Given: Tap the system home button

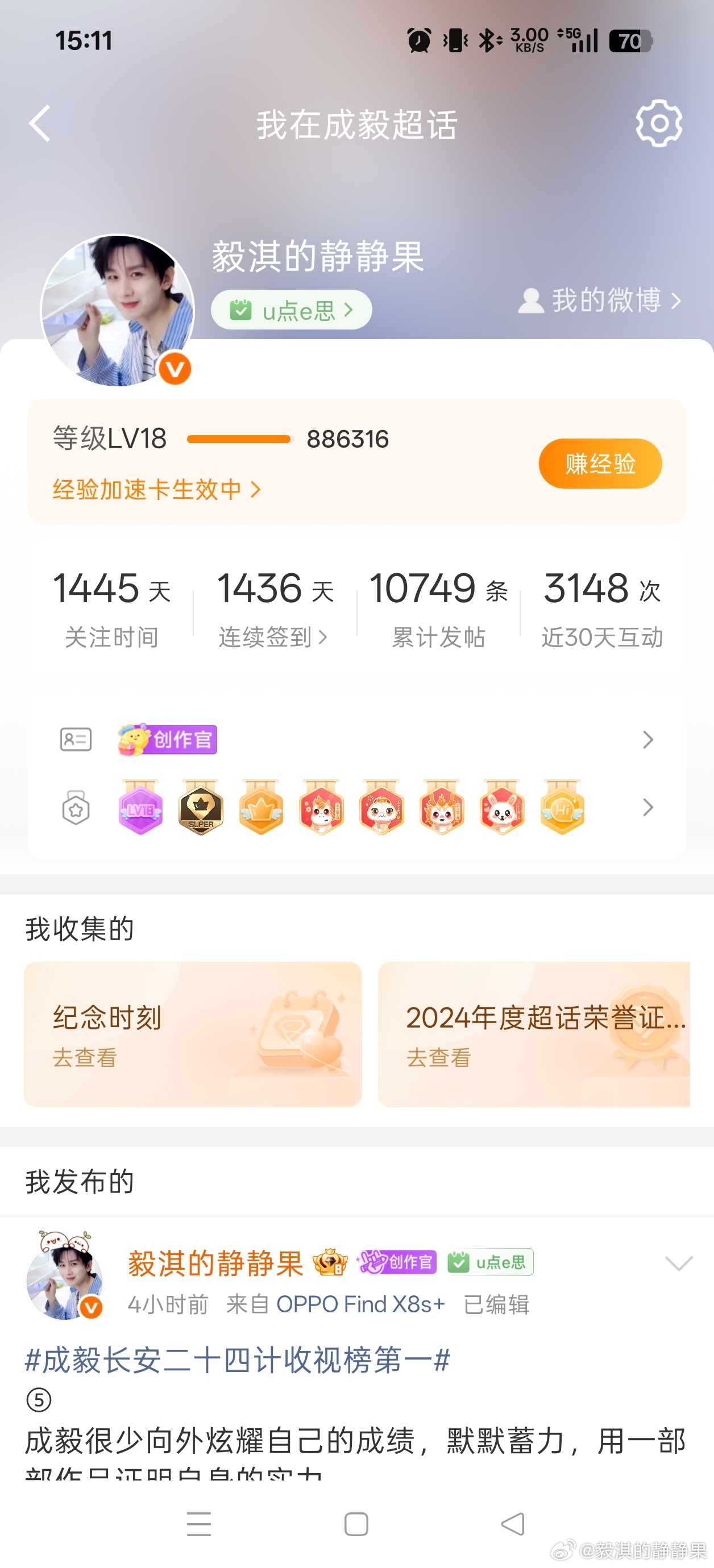Looking at the screenshot, I should pyautogui.click(x=356, y=1524).
